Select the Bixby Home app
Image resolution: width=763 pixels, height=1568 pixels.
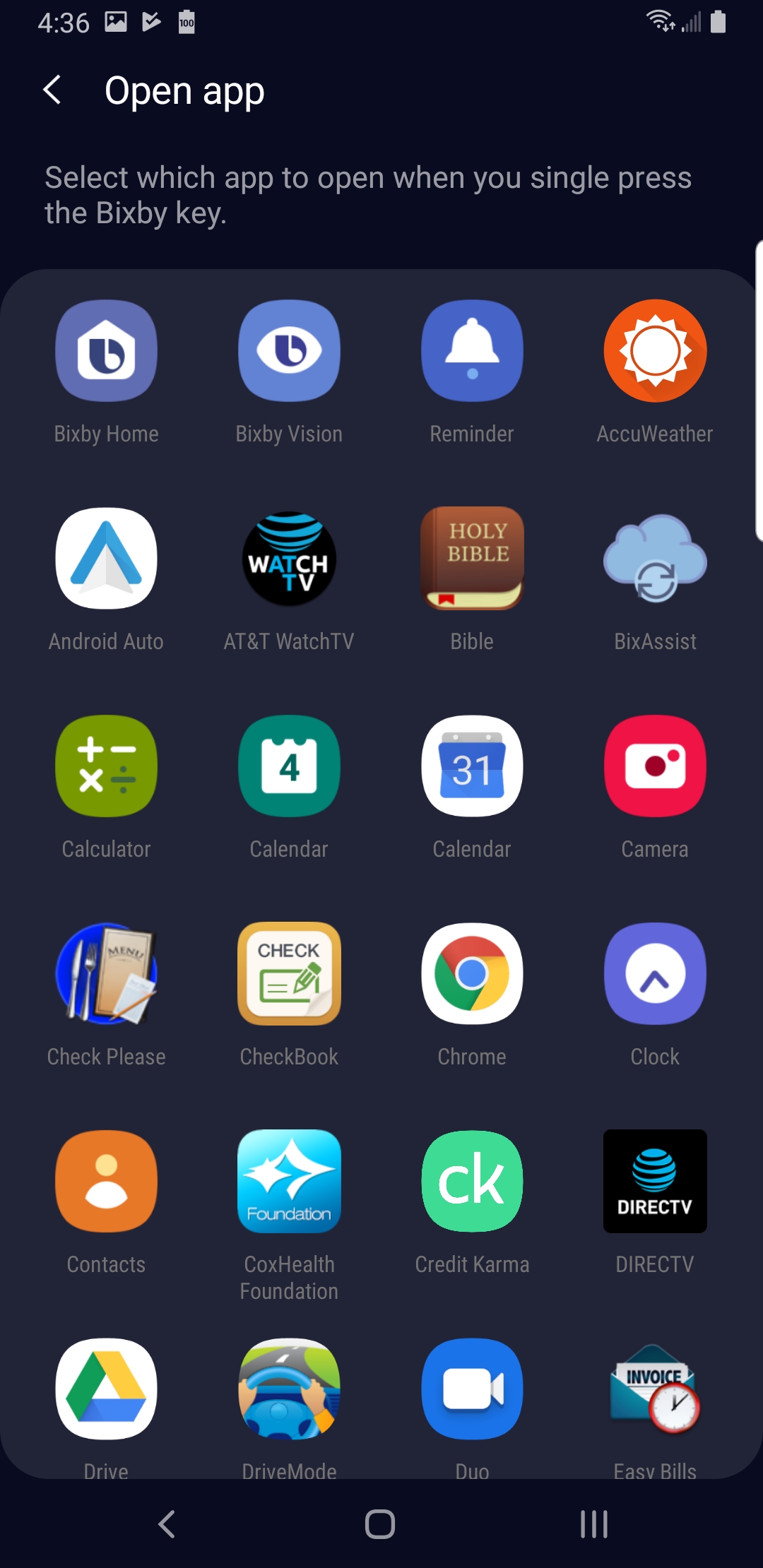107,351
